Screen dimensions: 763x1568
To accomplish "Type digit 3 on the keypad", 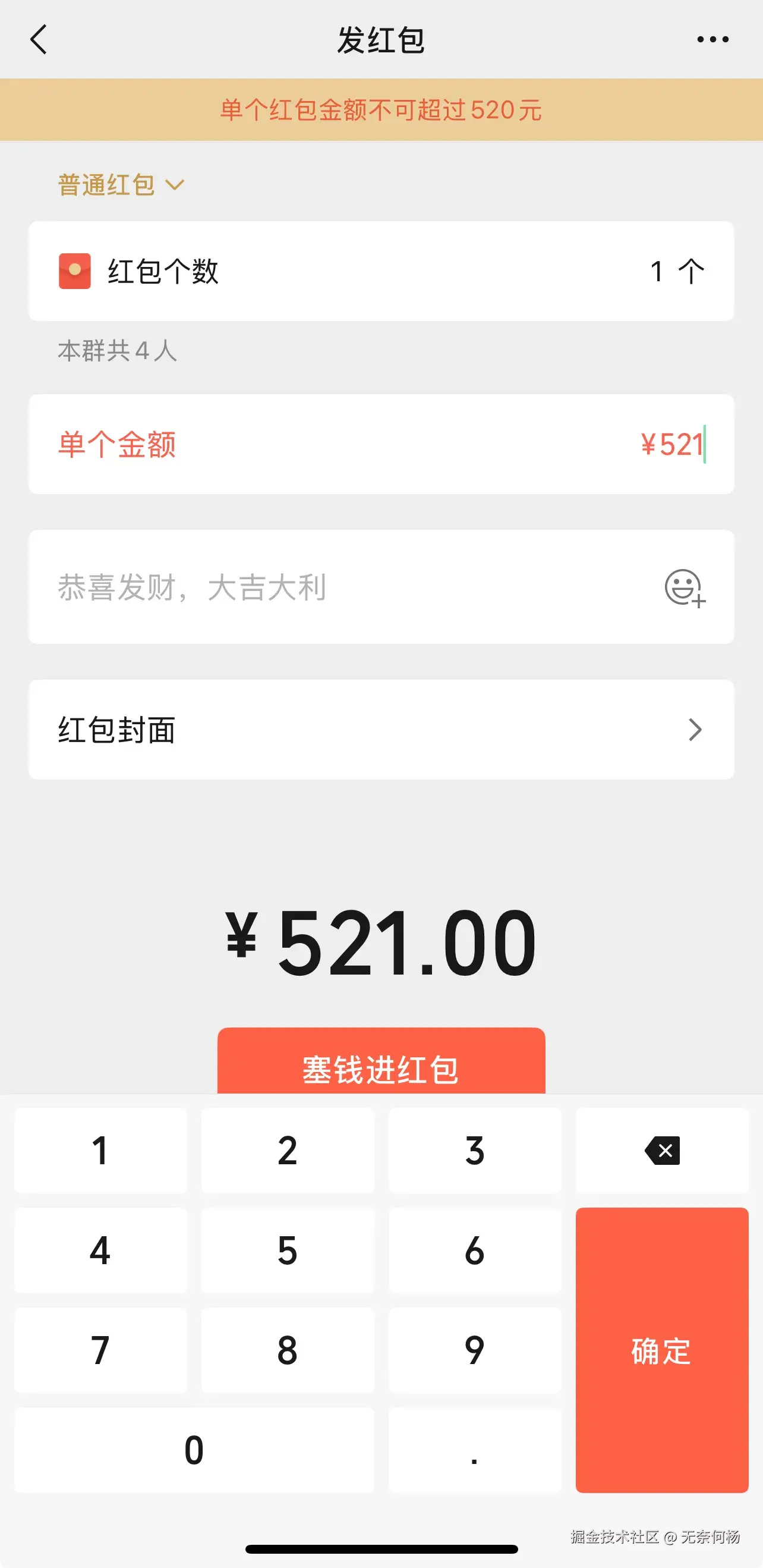I will pyautogui.click(x=475, y=1151).
